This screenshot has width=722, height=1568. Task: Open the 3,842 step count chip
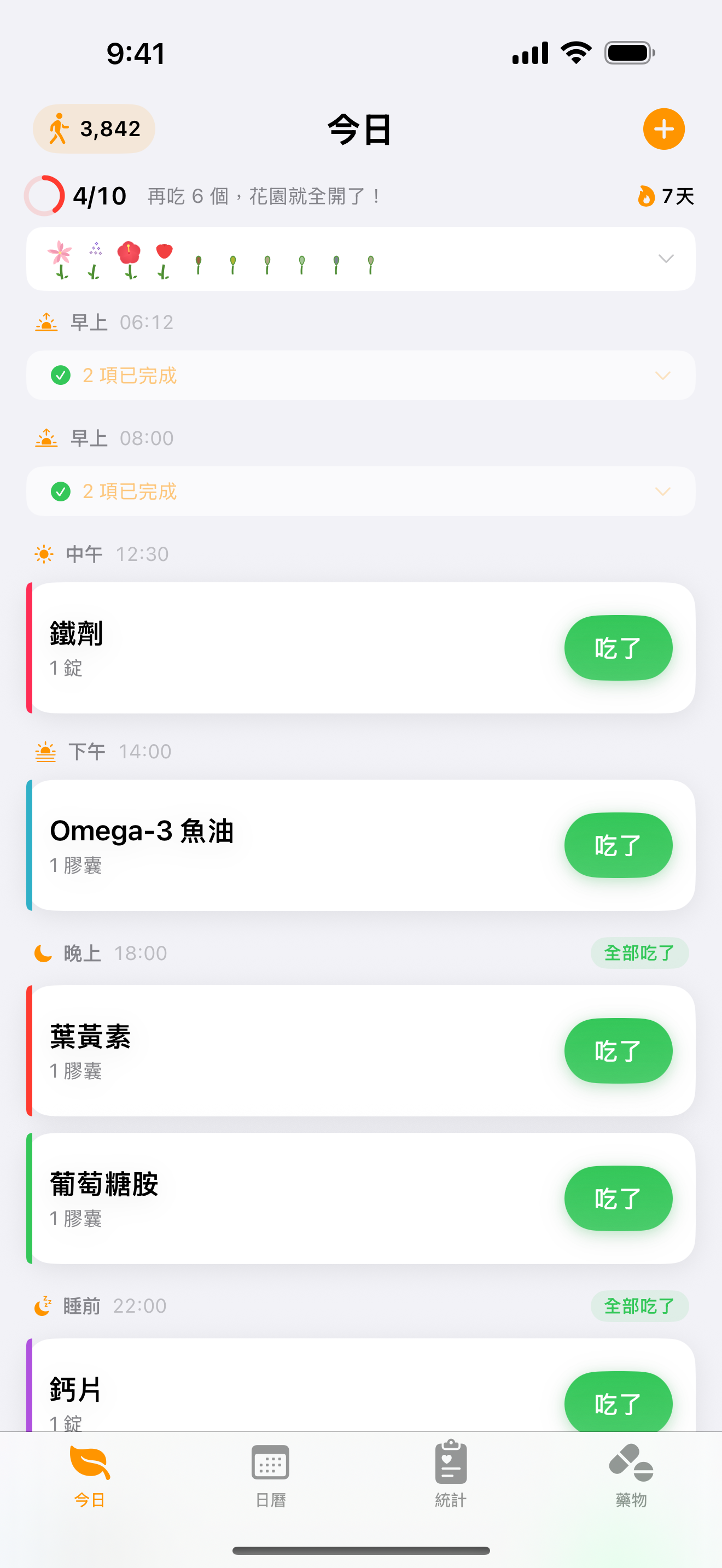[94, 129]
